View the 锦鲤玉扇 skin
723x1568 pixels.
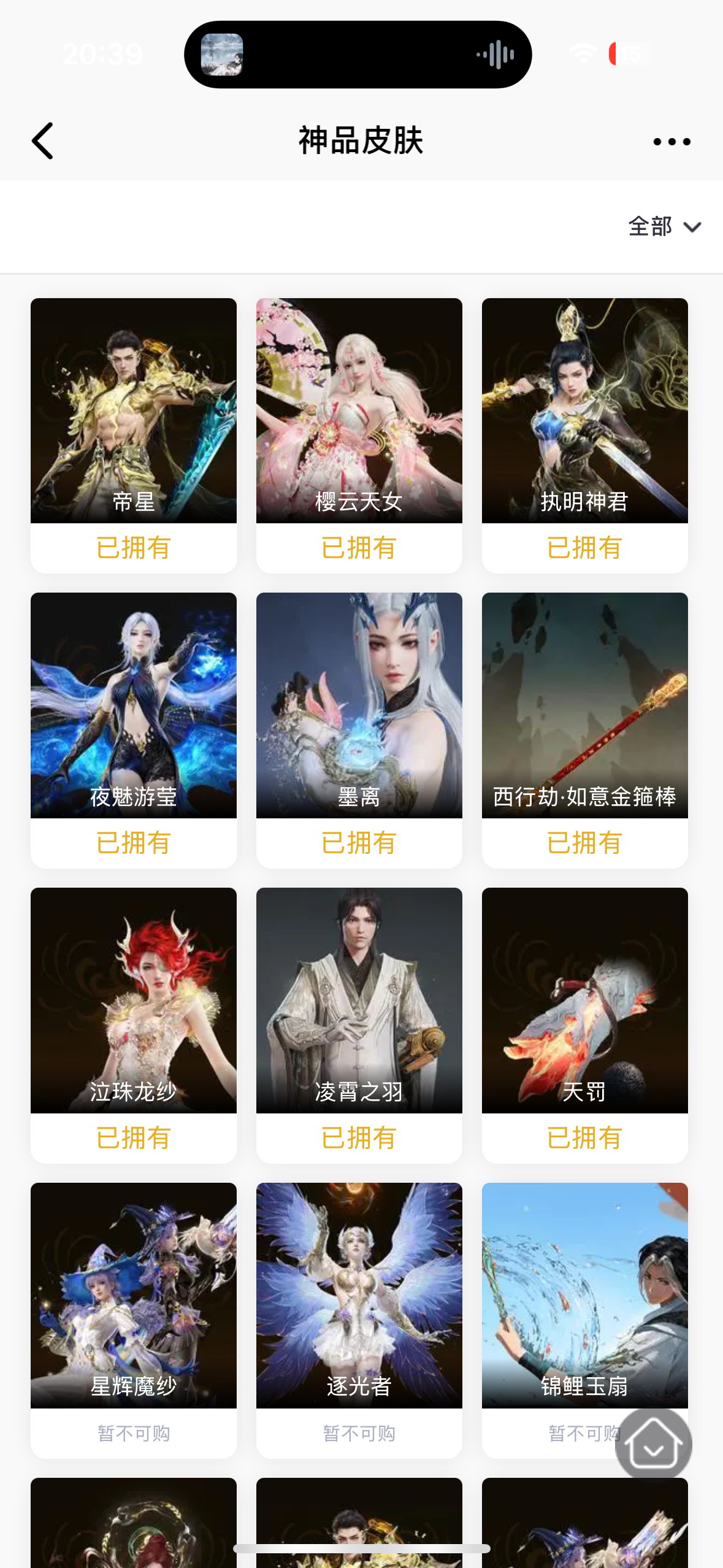(x=584, y=1294)
